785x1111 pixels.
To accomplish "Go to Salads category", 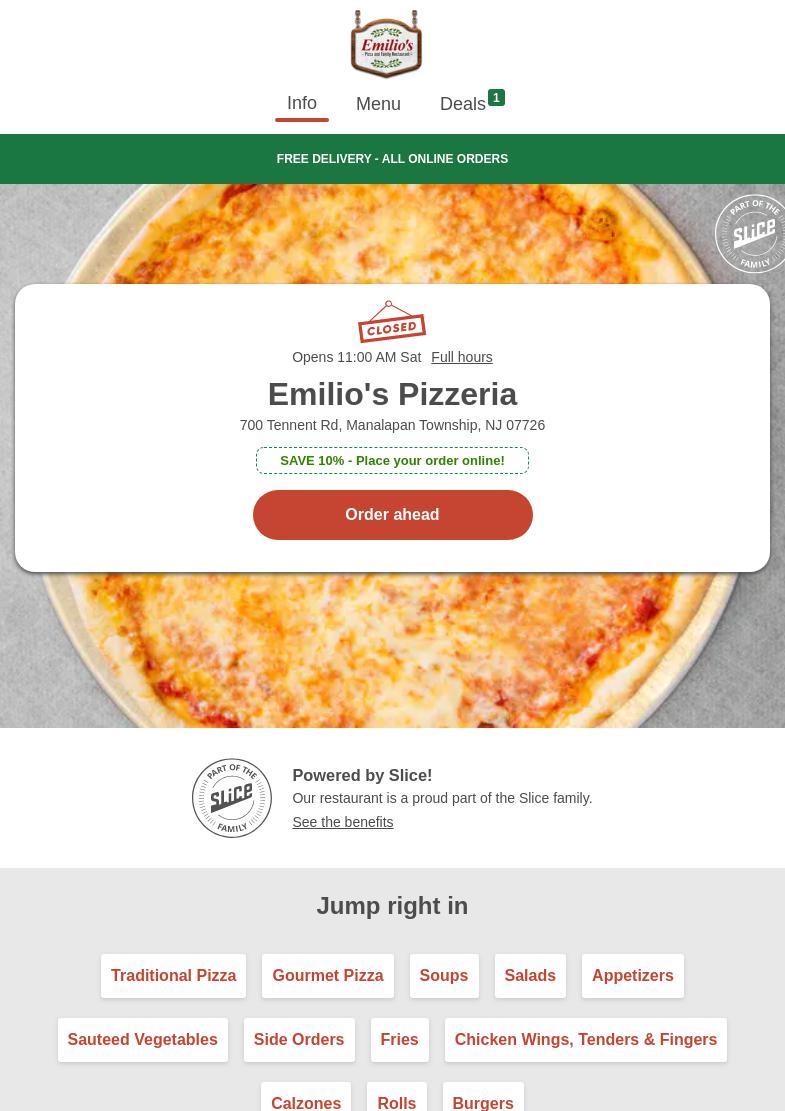I will point(530,976).
